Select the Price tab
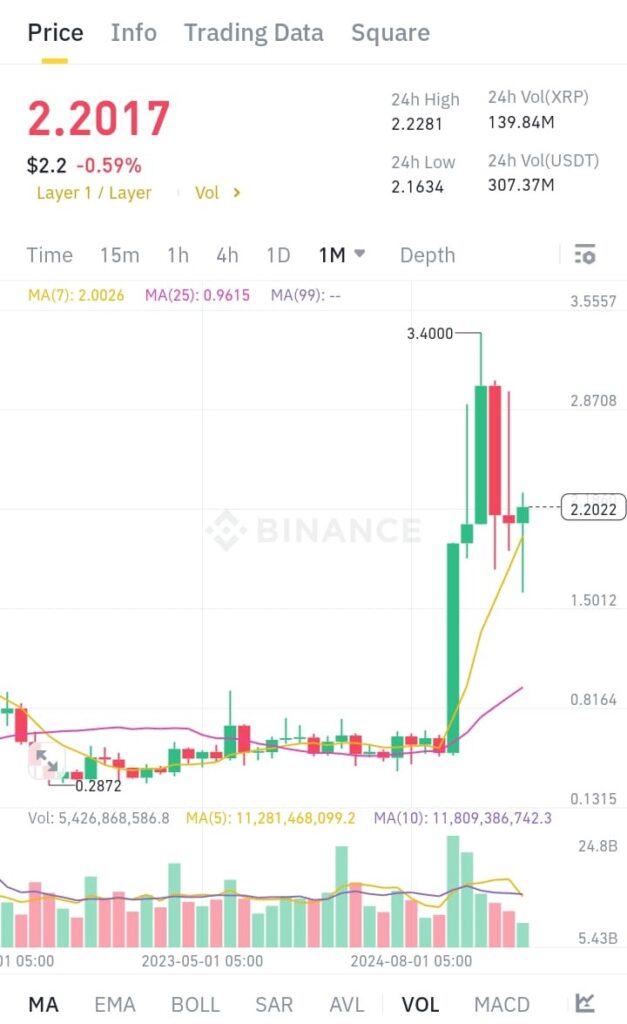 pos(56,33)
